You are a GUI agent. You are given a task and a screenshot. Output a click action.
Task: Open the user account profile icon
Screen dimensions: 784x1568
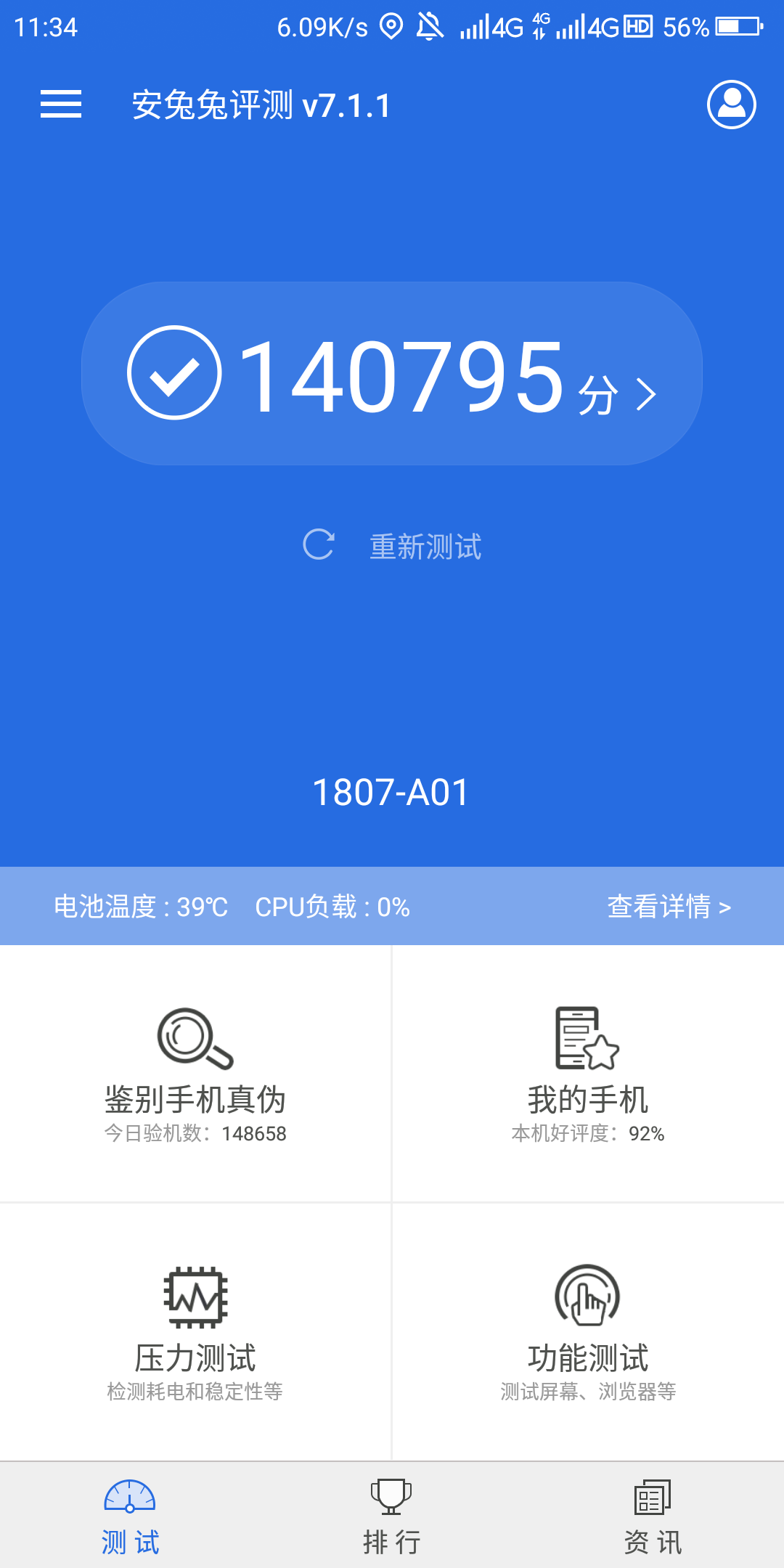731,105
